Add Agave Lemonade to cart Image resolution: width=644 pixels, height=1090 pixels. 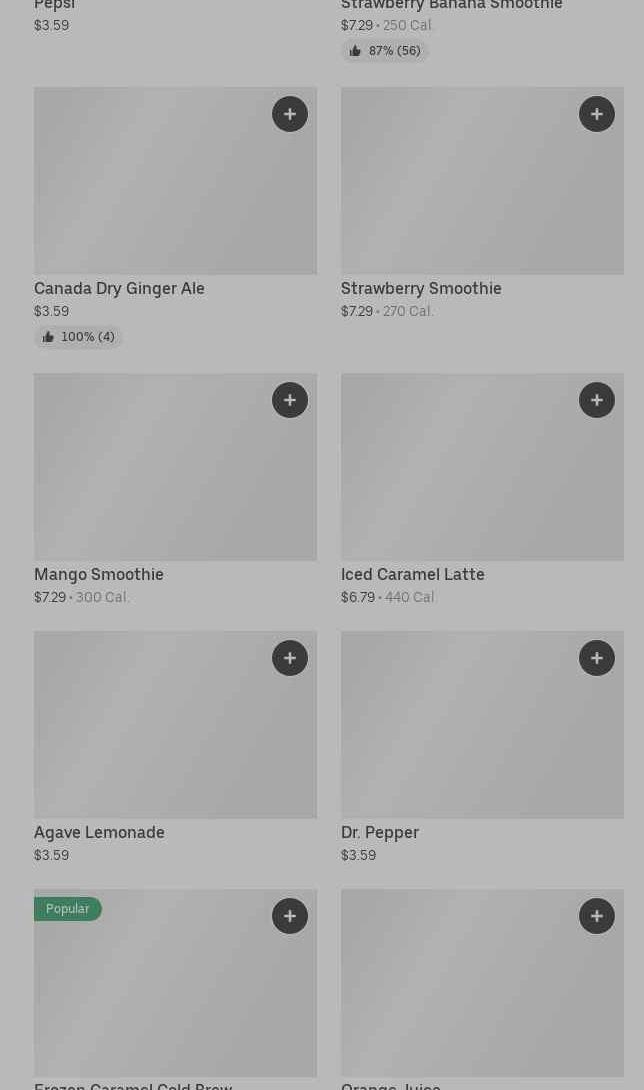tap(290, 658)
